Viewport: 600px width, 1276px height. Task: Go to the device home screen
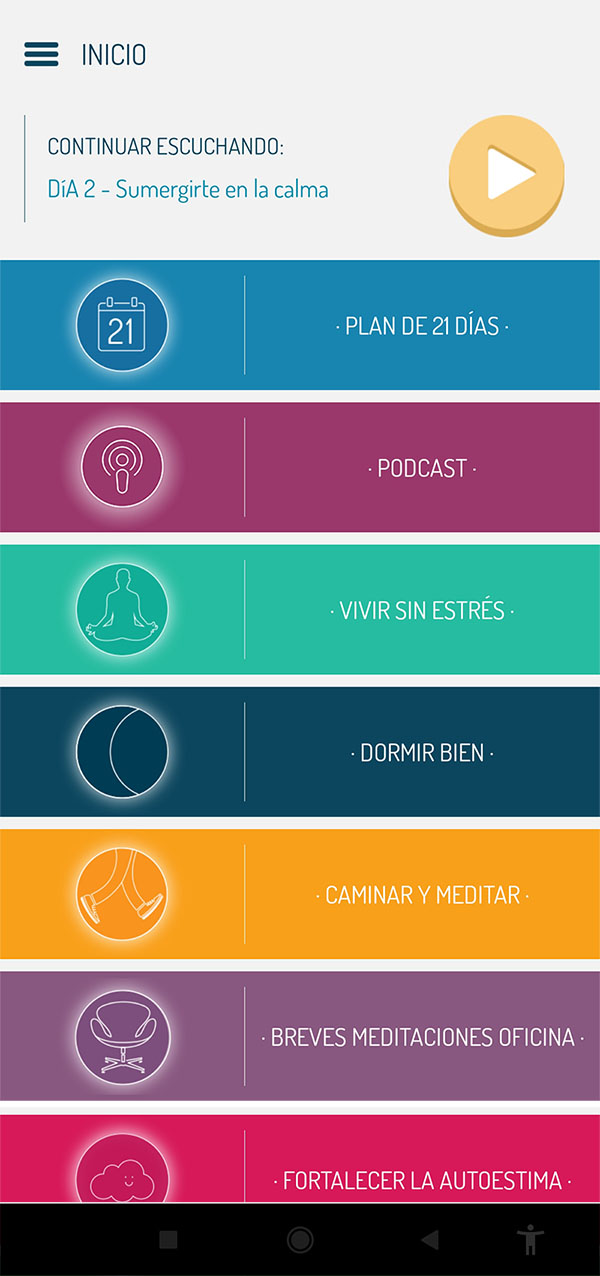point(300,1240)
